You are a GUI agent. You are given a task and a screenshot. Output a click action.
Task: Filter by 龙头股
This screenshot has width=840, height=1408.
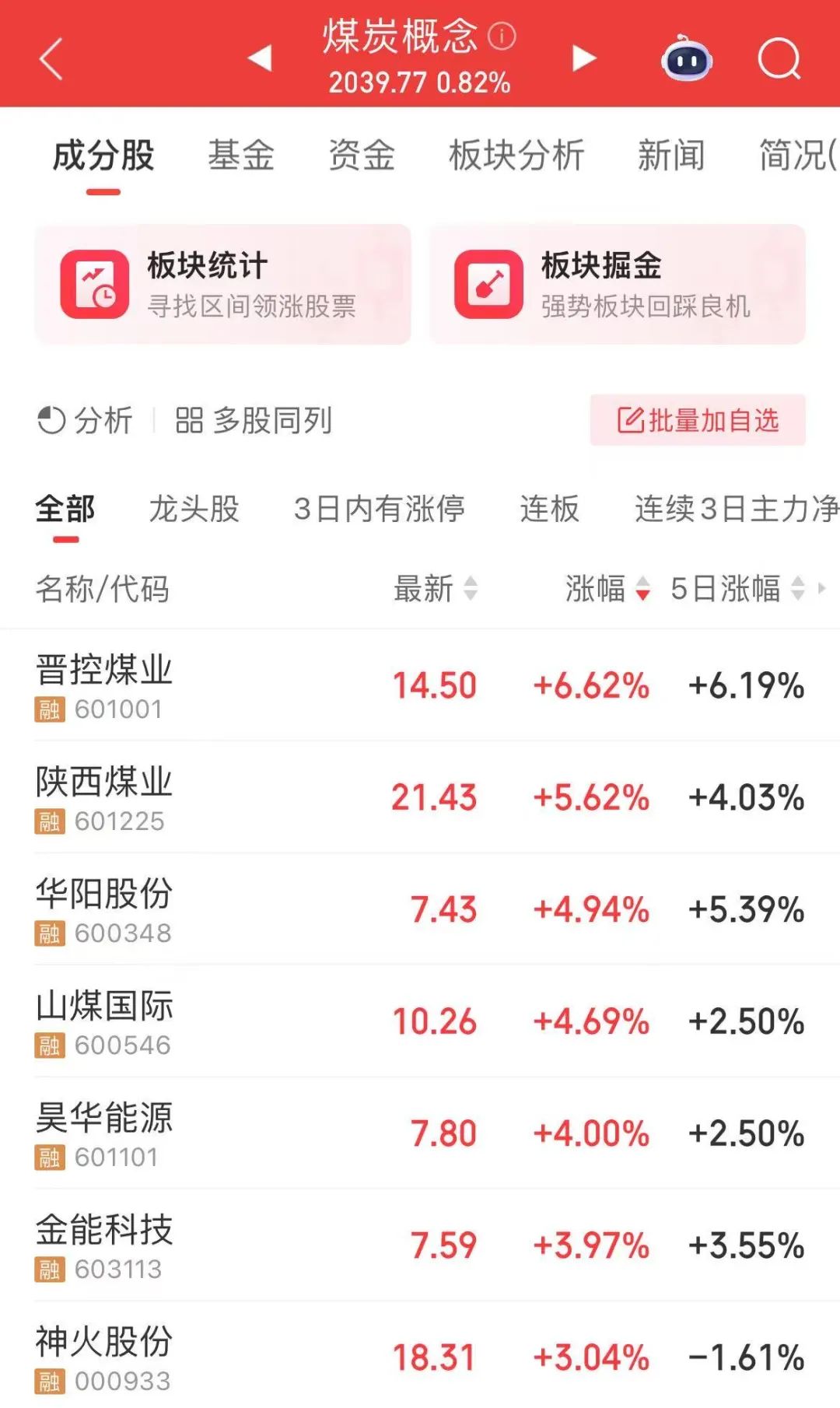(x=194, y=509)
